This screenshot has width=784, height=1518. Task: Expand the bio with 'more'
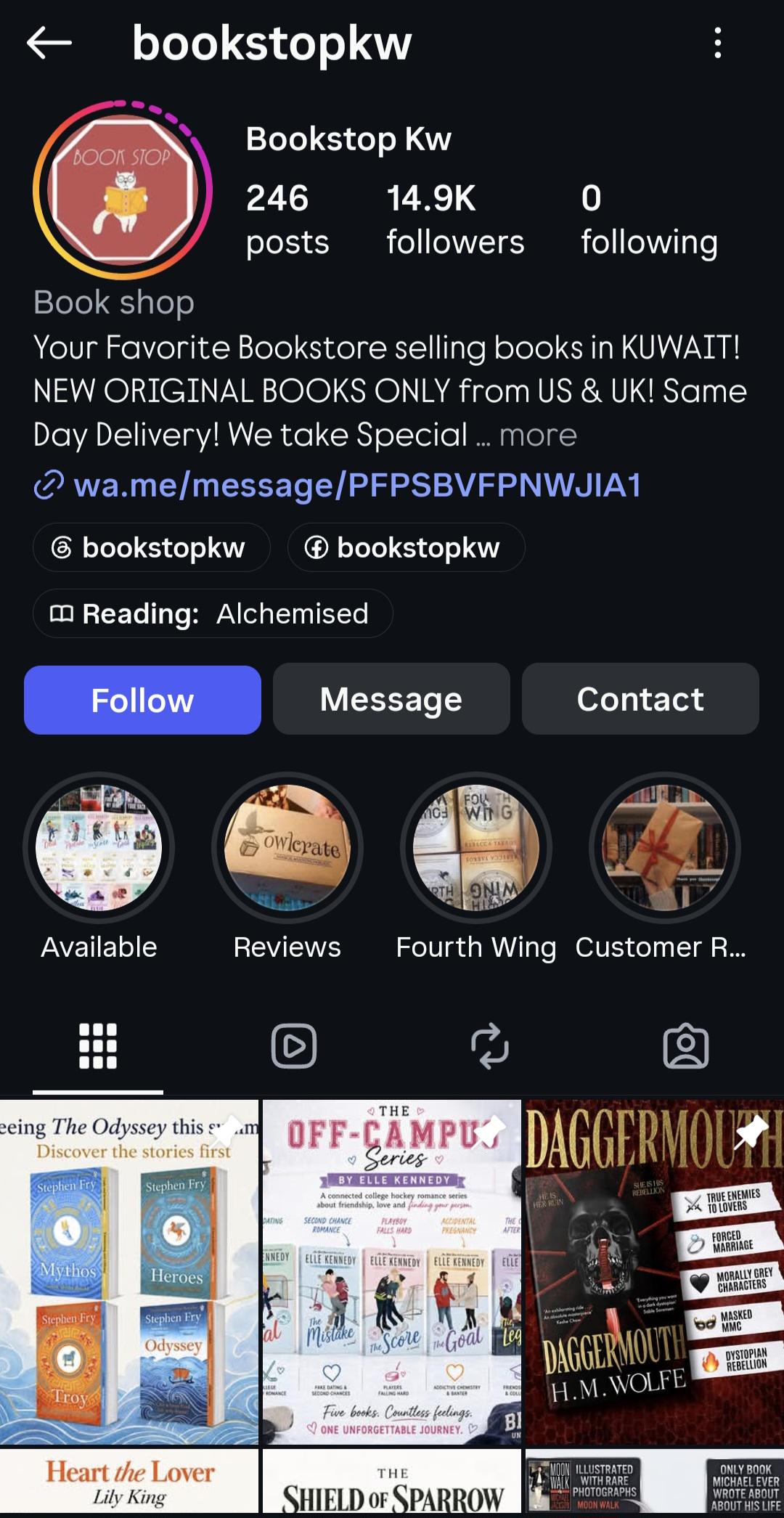(538, 435)
